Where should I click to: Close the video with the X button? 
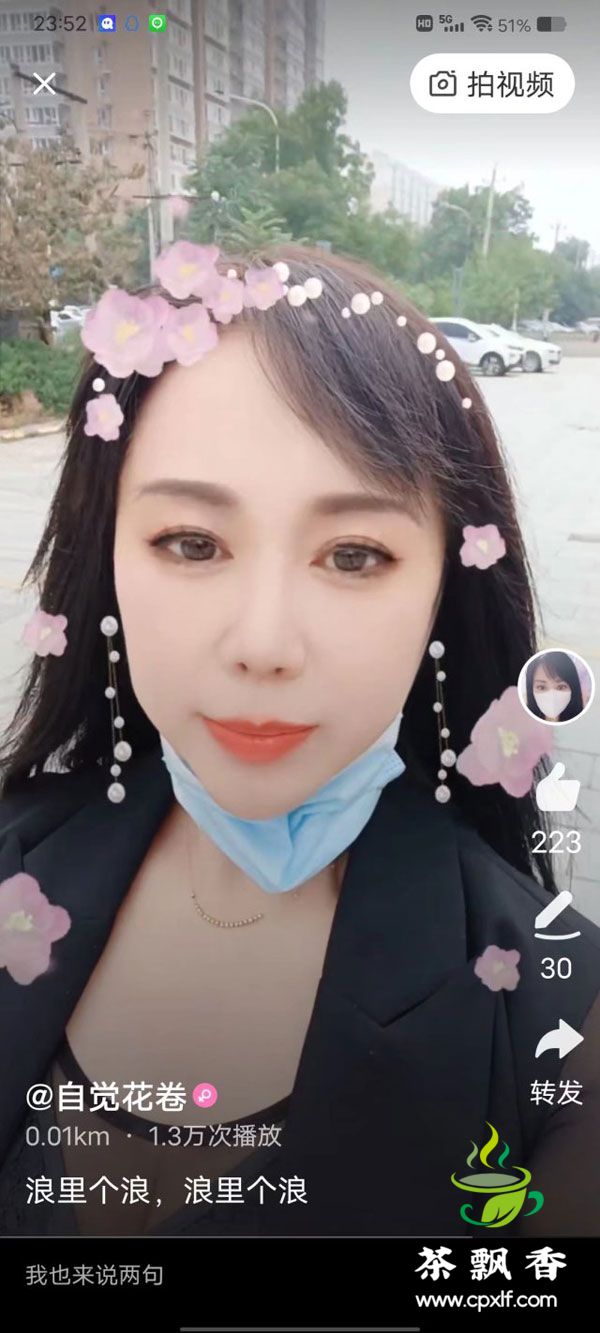(x=44, y=84)
